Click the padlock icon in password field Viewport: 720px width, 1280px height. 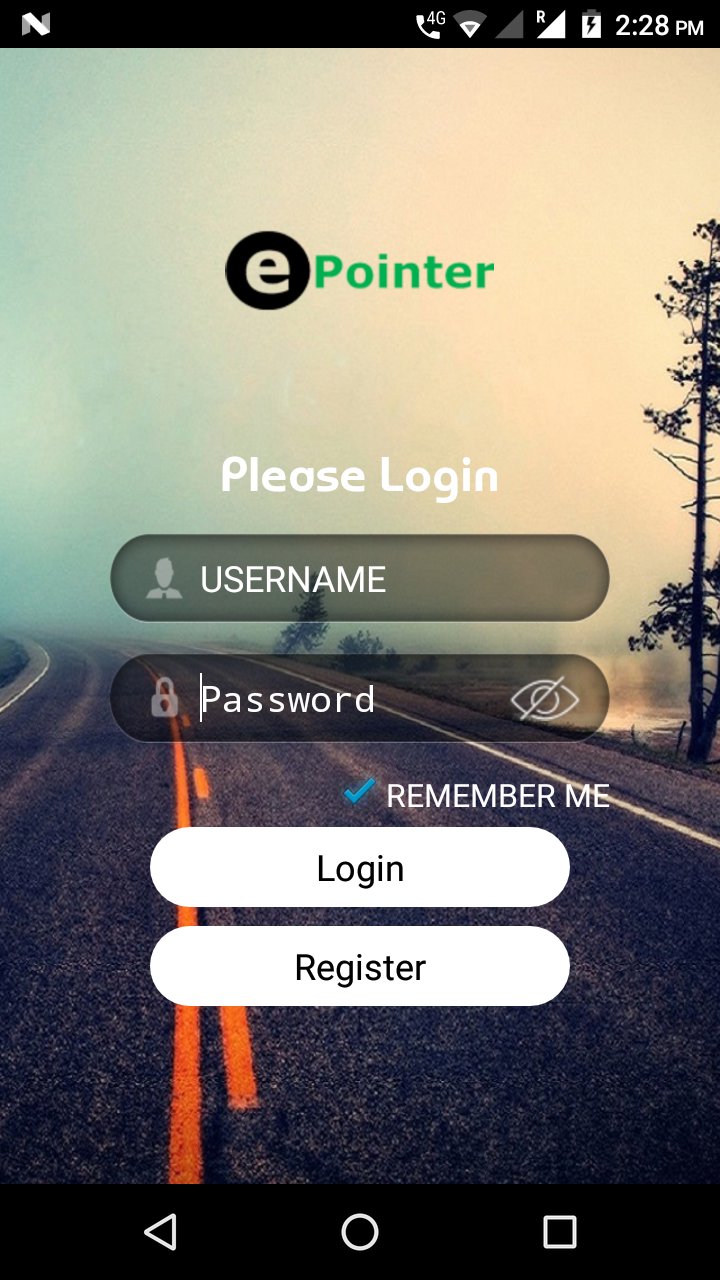pos(166,698)
